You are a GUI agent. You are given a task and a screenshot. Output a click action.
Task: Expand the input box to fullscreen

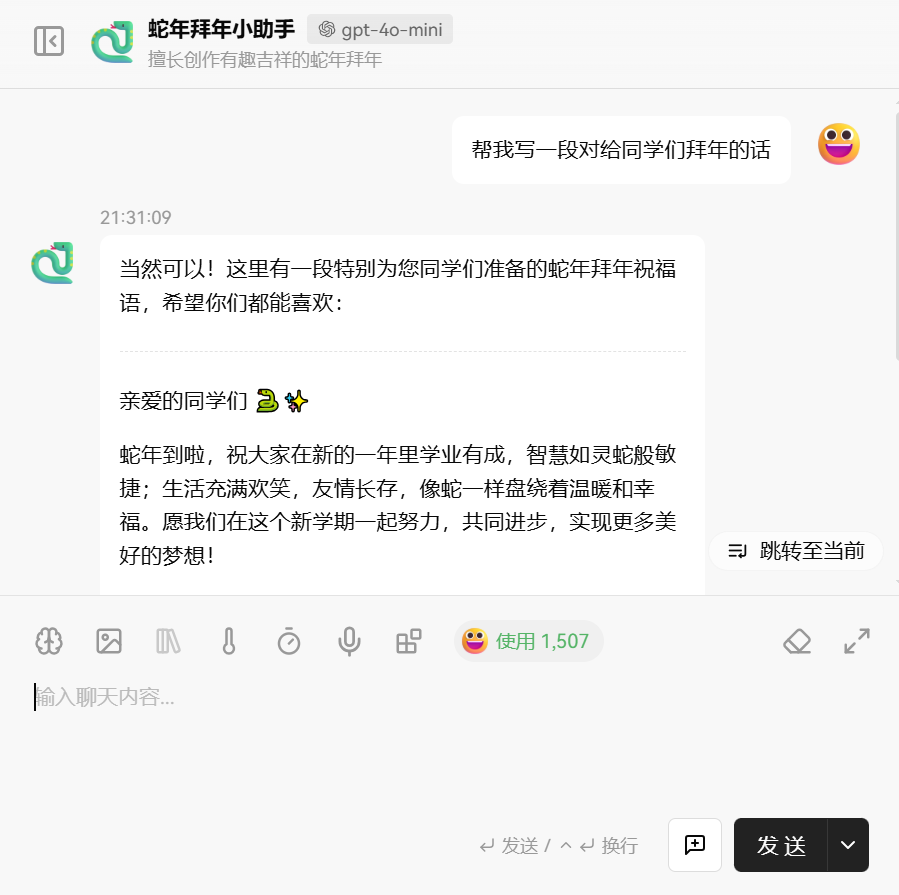(x=857, y=641)
